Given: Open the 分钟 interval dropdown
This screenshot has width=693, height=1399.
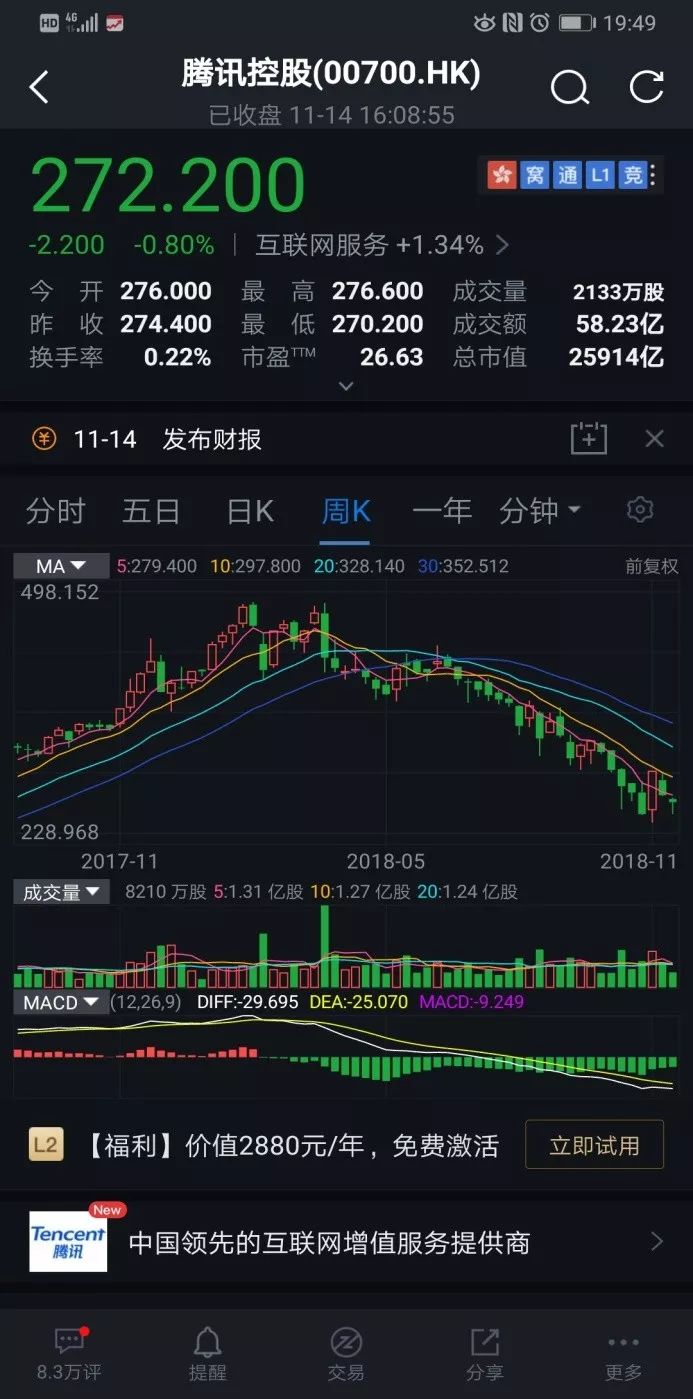Looking at the screenshot, I should pos(540,511).
